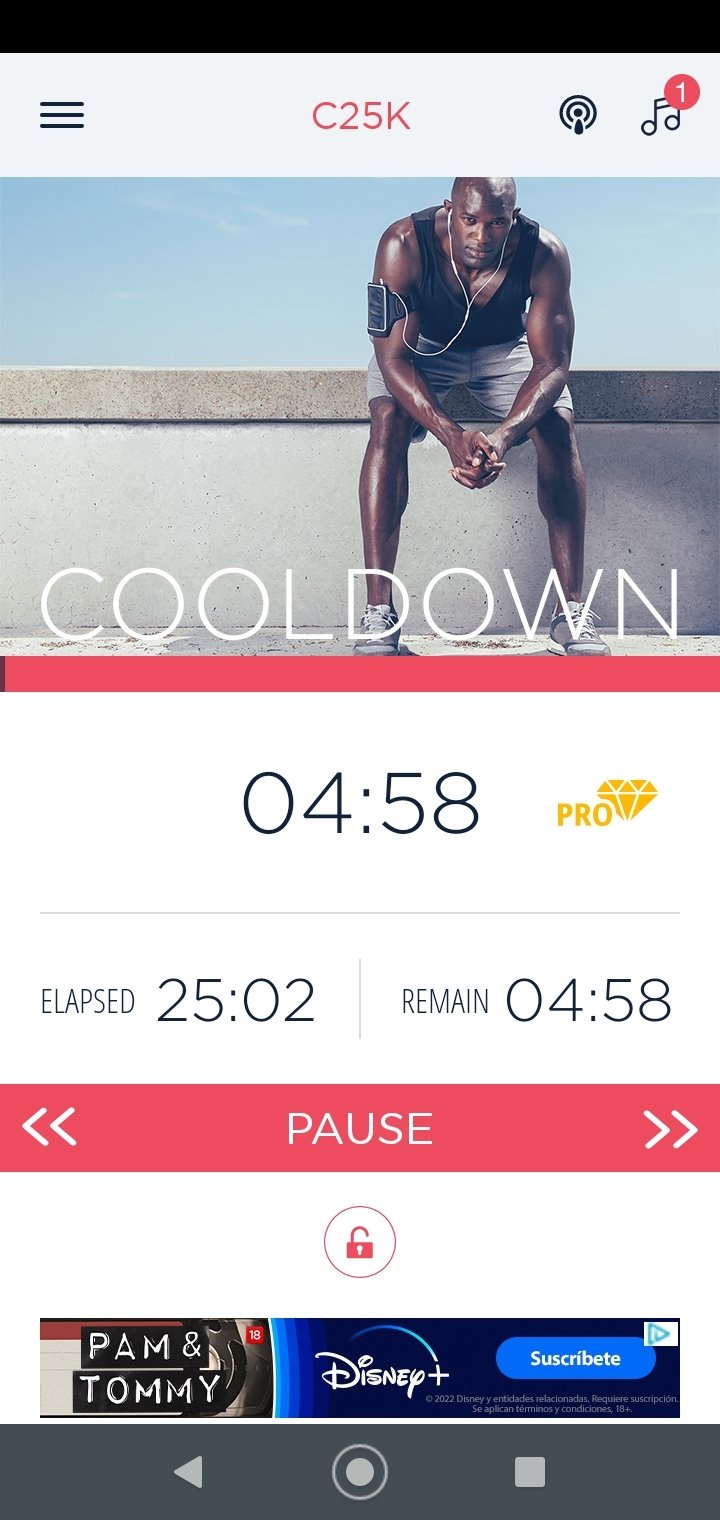Tap Suscríbete on the Disney+ ad
720x1520 pixels.
pos(575,1358)
